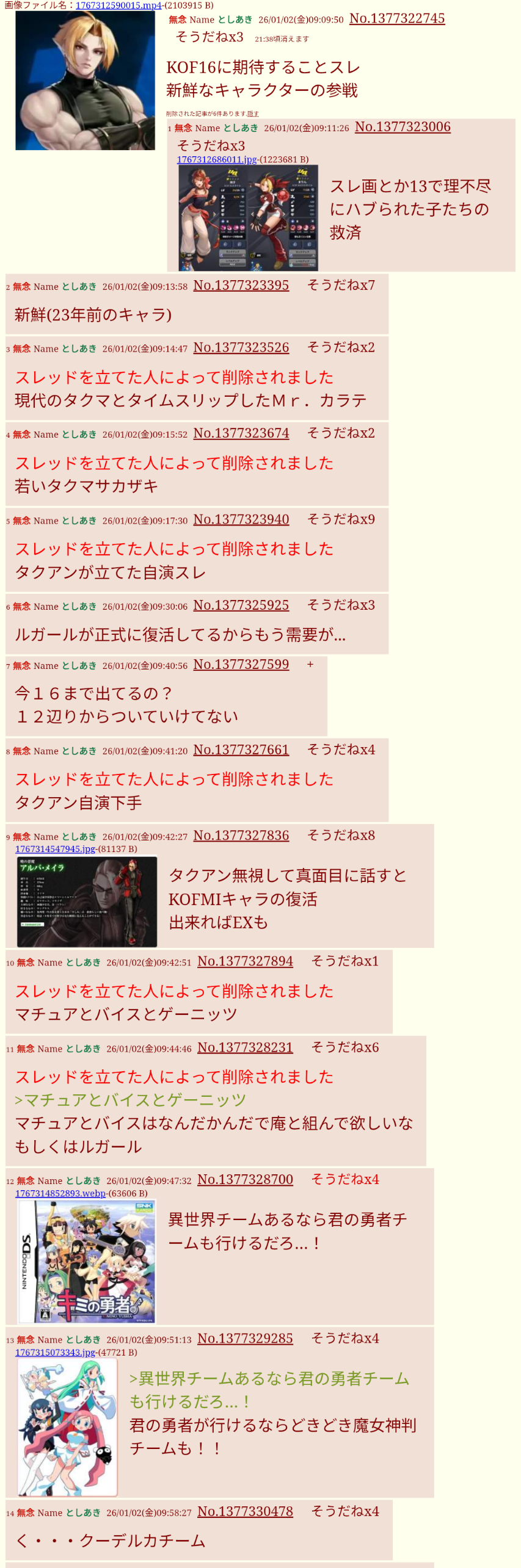The height and width of the screenshot is (1568, 521).
Task: Tap そうだねx8 on reply 9
Action: point(340,835)
